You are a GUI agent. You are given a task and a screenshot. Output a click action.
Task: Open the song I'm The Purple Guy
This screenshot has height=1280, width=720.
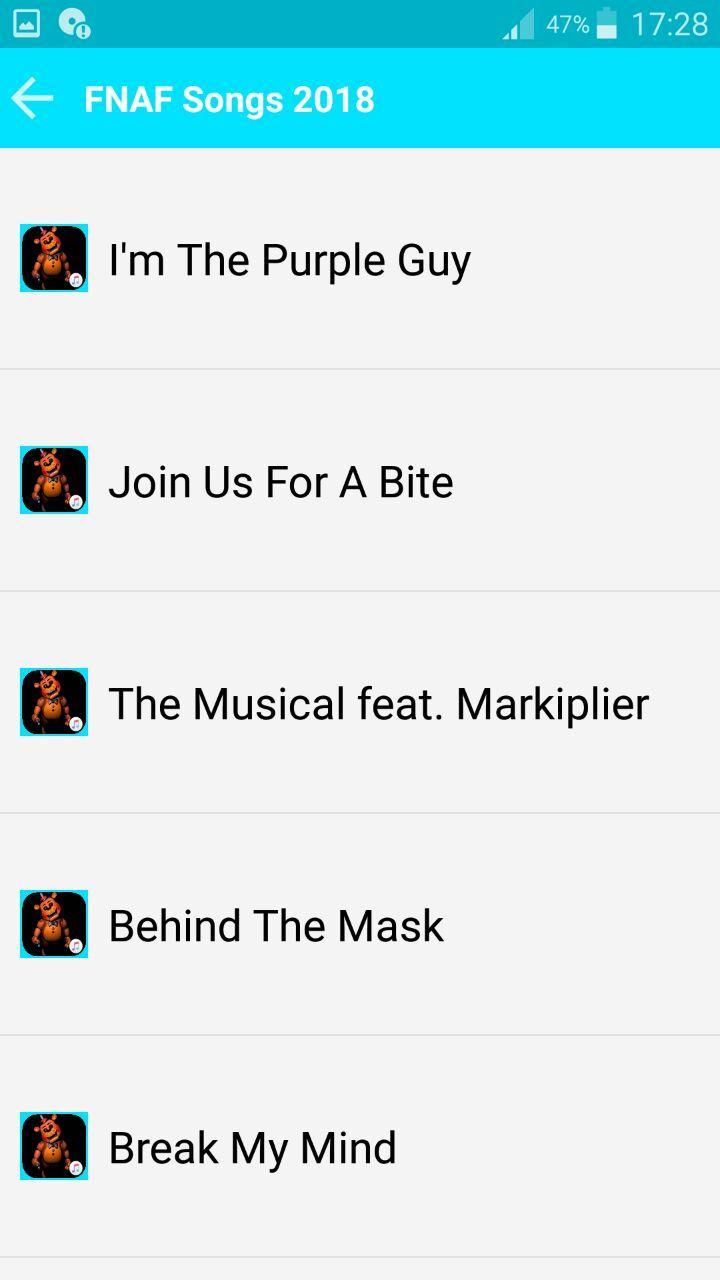pyautogui.click(x=289, y=260)
